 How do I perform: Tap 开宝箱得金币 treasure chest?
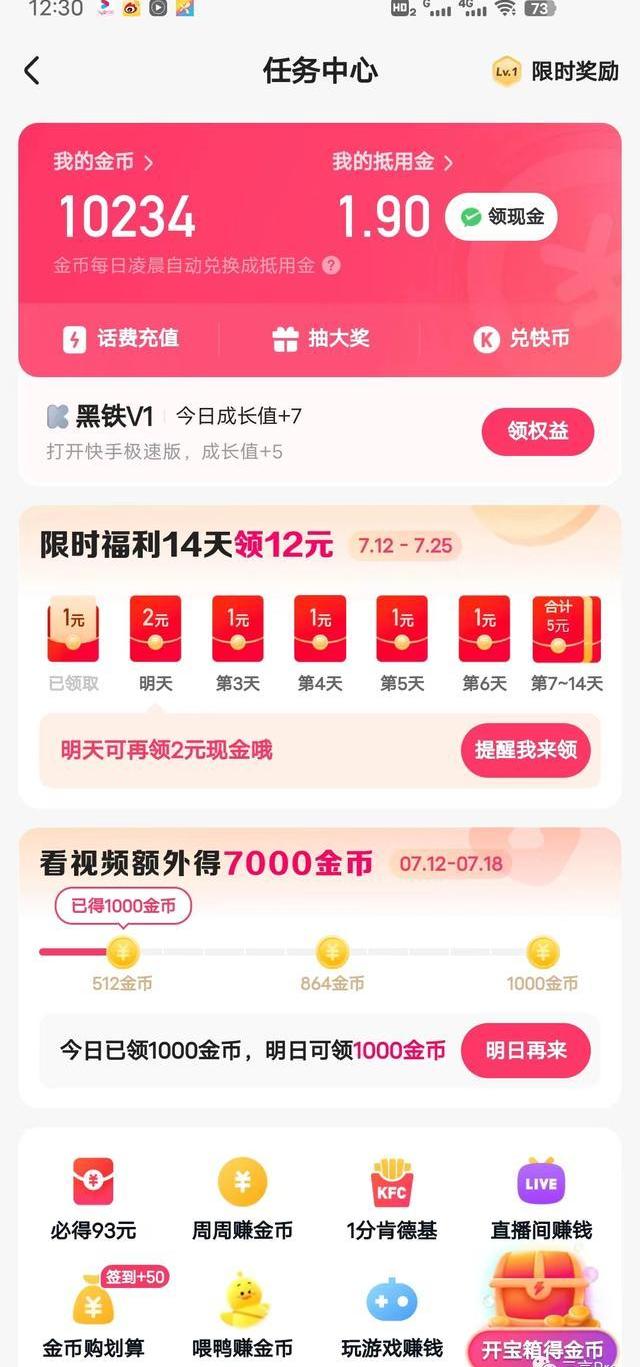pos(542,1310)
